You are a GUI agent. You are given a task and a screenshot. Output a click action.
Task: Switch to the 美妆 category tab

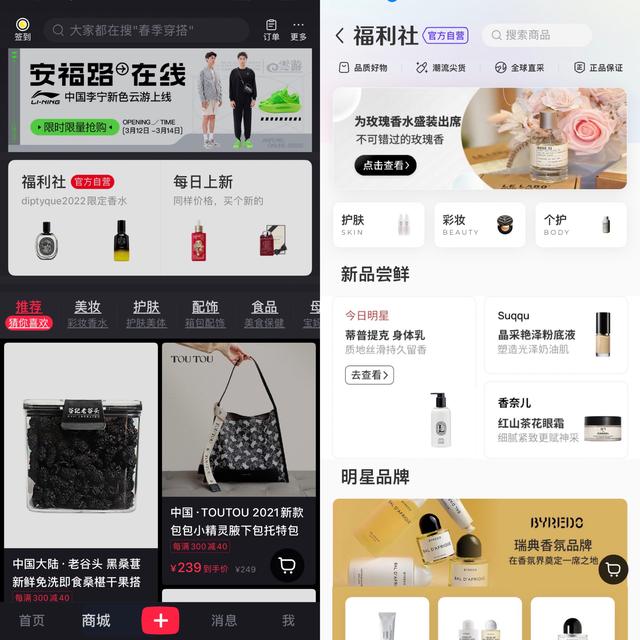(x=87, y=313)
